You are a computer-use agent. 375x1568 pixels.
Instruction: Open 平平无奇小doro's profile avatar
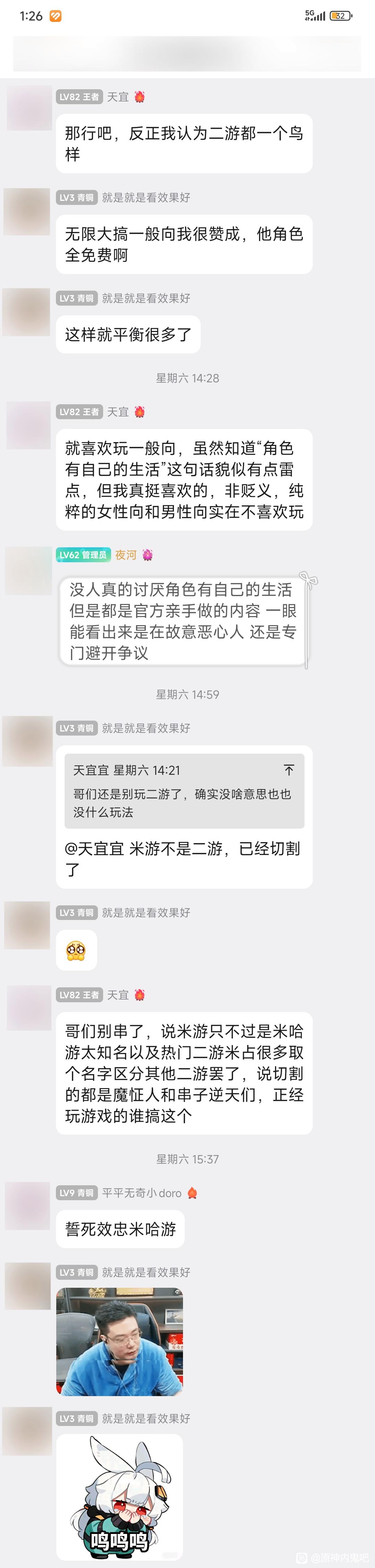(28, 1205)
